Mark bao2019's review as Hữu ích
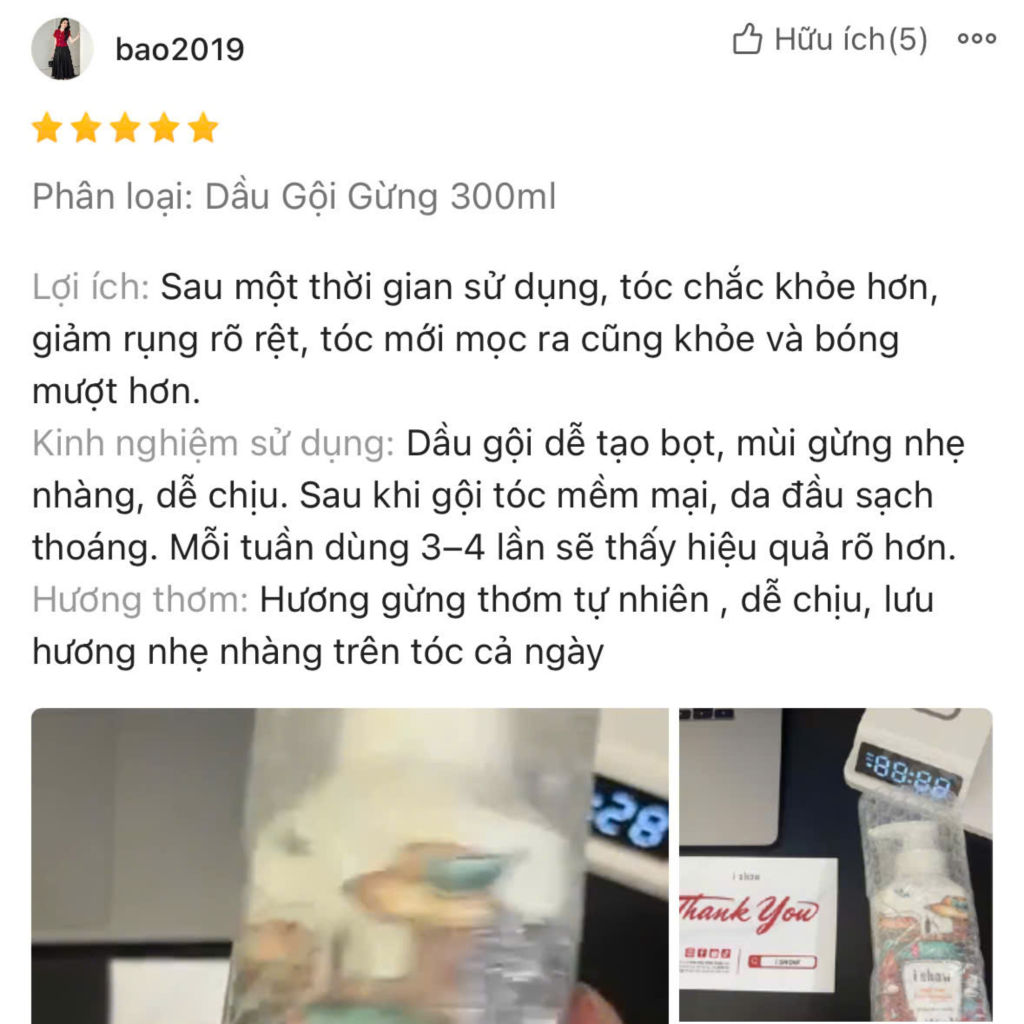1024x1024 pixels. (x=829, y=40)
